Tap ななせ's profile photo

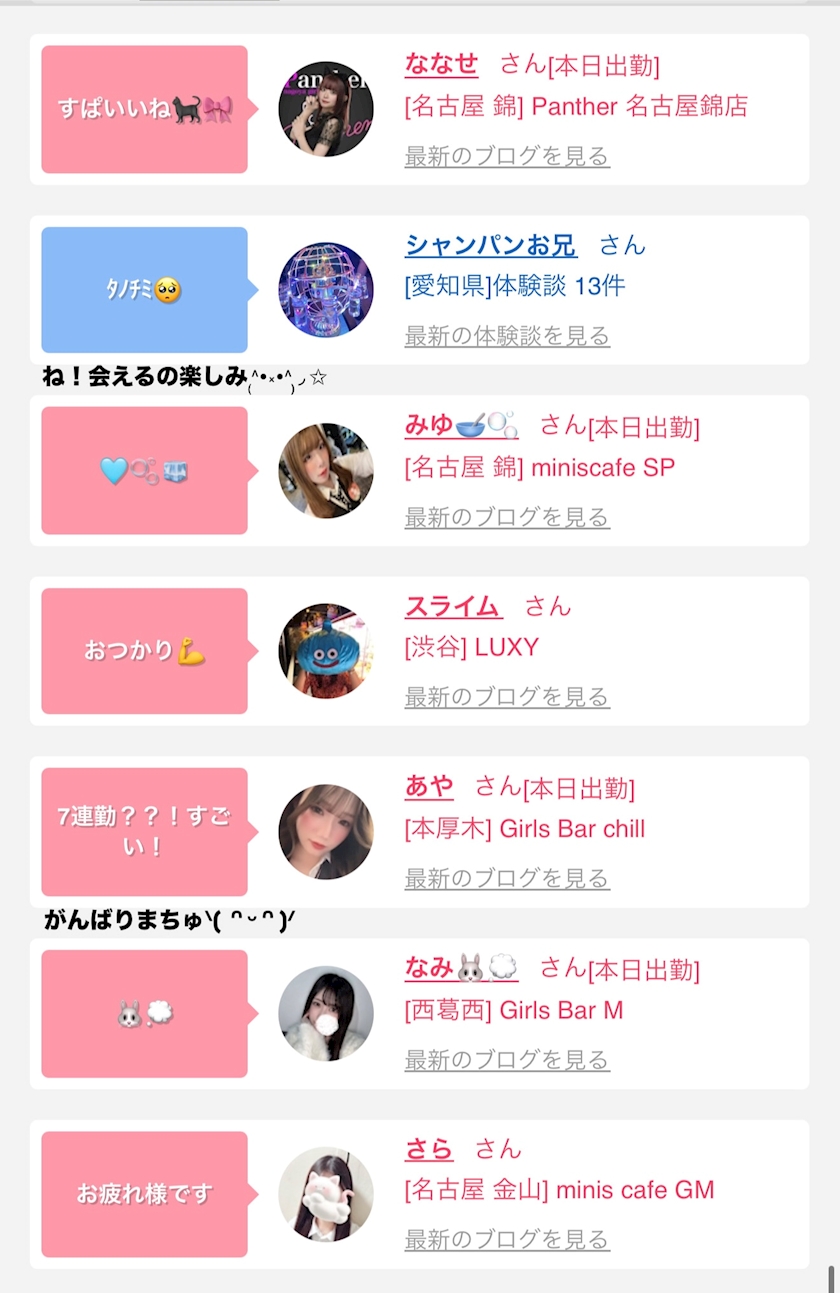pos(325,109)
